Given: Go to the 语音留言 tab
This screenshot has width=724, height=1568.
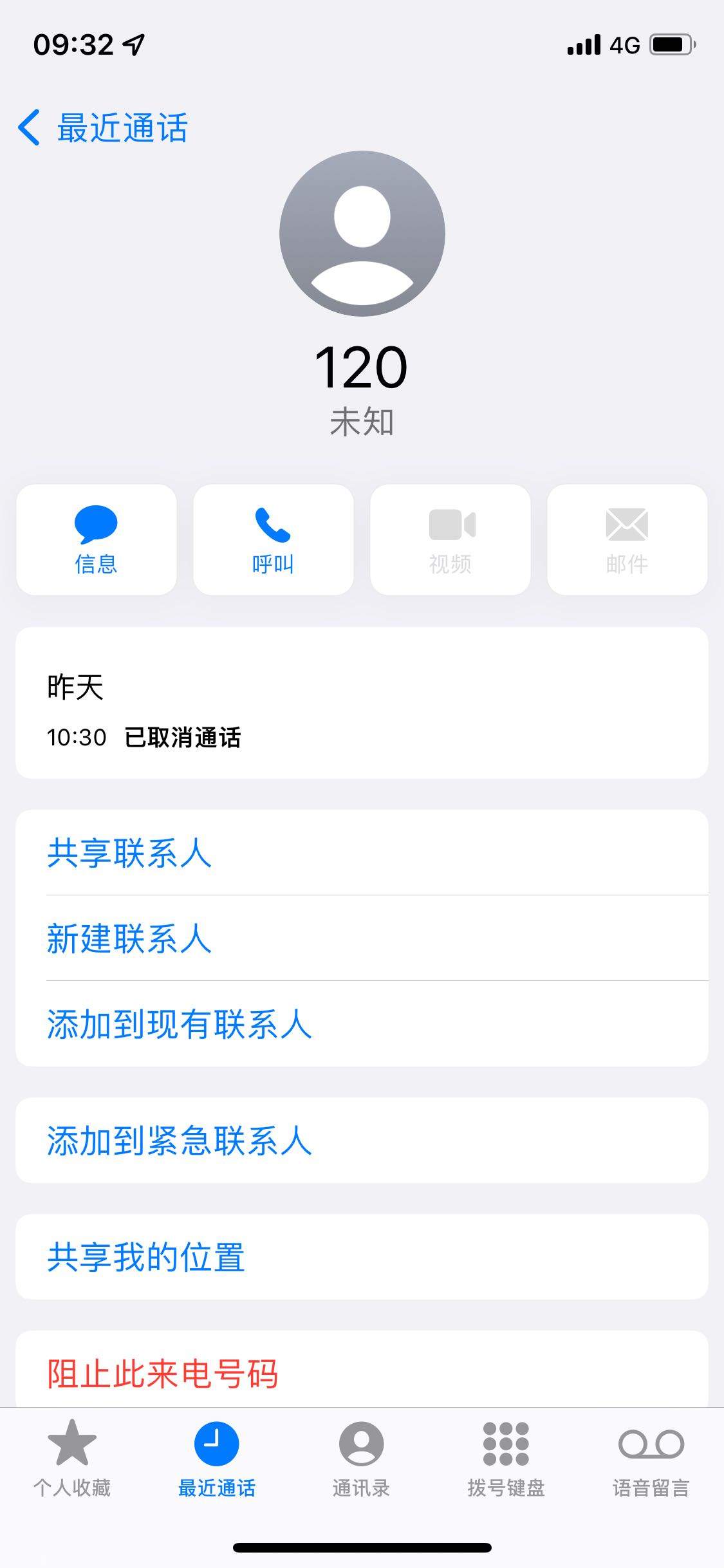Looking at the screenshot, I should coord(651,1459).
